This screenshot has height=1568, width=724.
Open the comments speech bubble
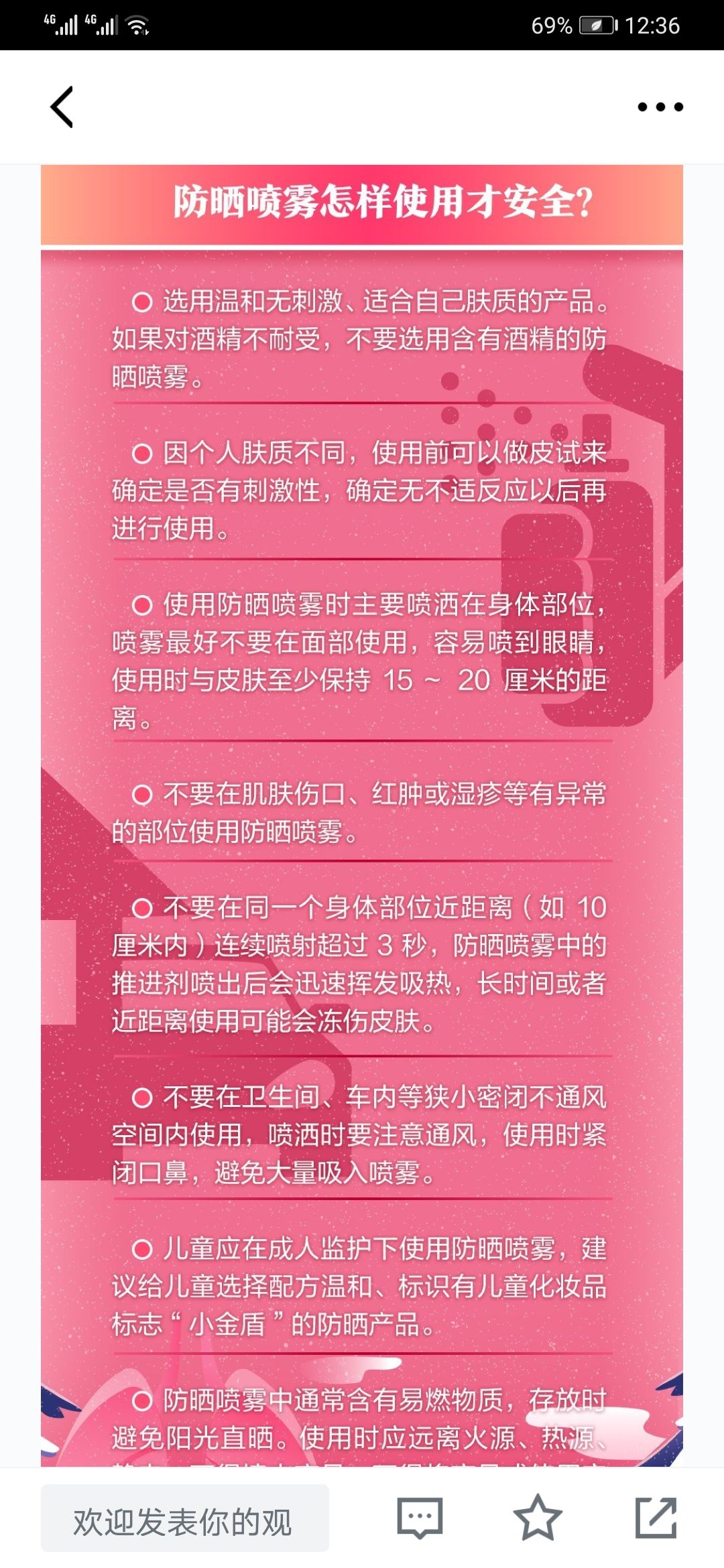click(420, 1518)
